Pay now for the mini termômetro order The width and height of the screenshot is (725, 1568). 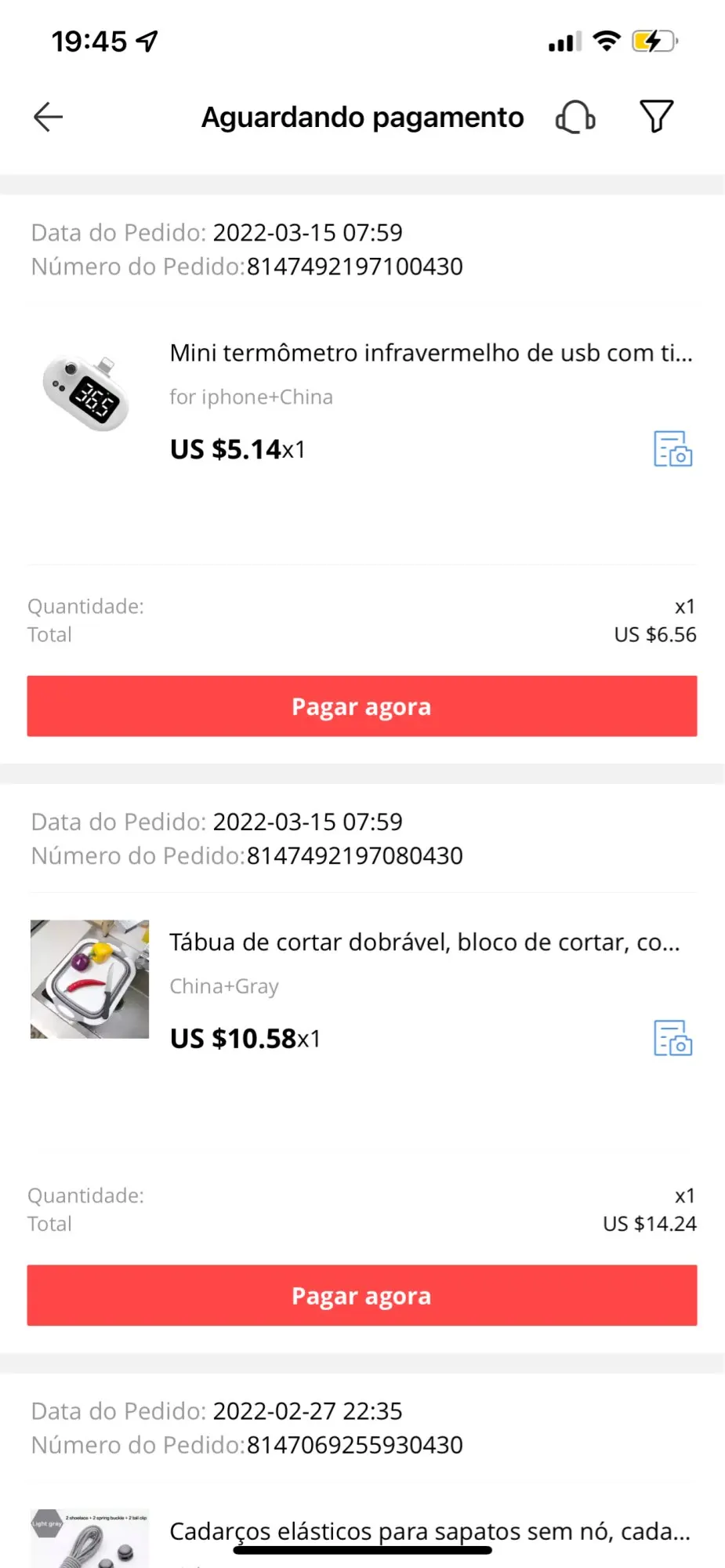point(361,706)
